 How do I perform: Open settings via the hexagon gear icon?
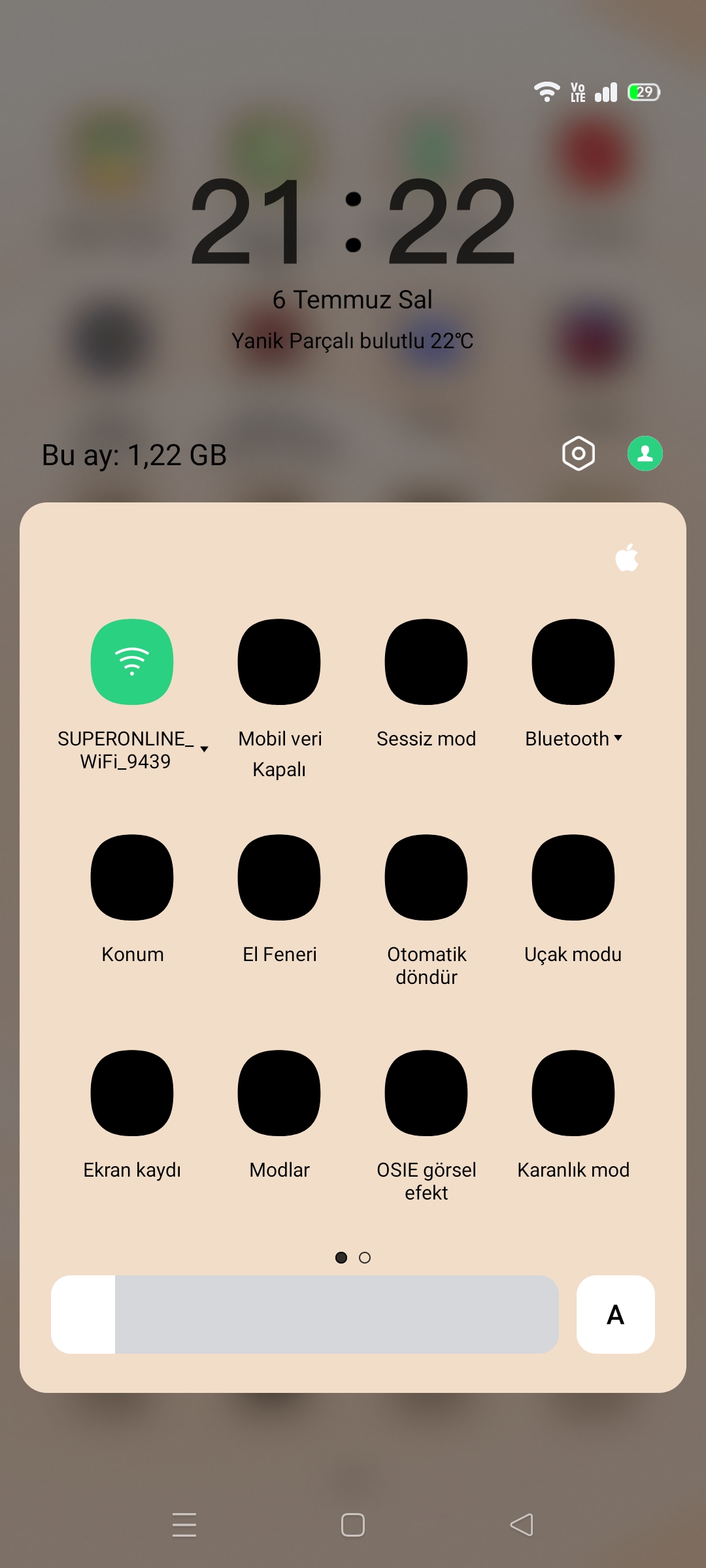[x=579, y=453]
